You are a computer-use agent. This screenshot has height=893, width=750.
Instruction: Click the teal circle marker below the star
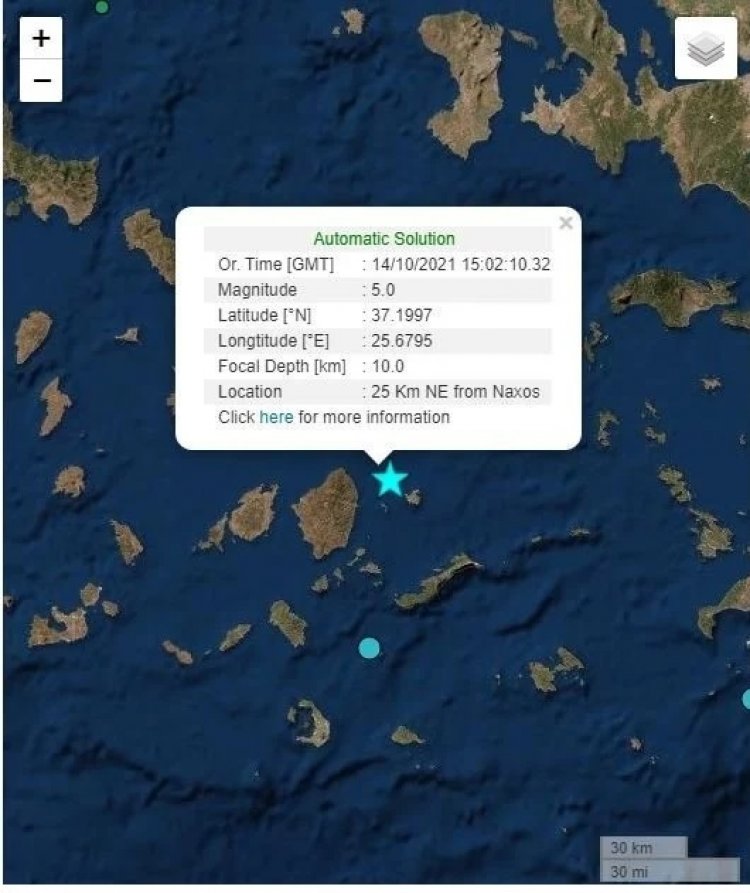369,648
